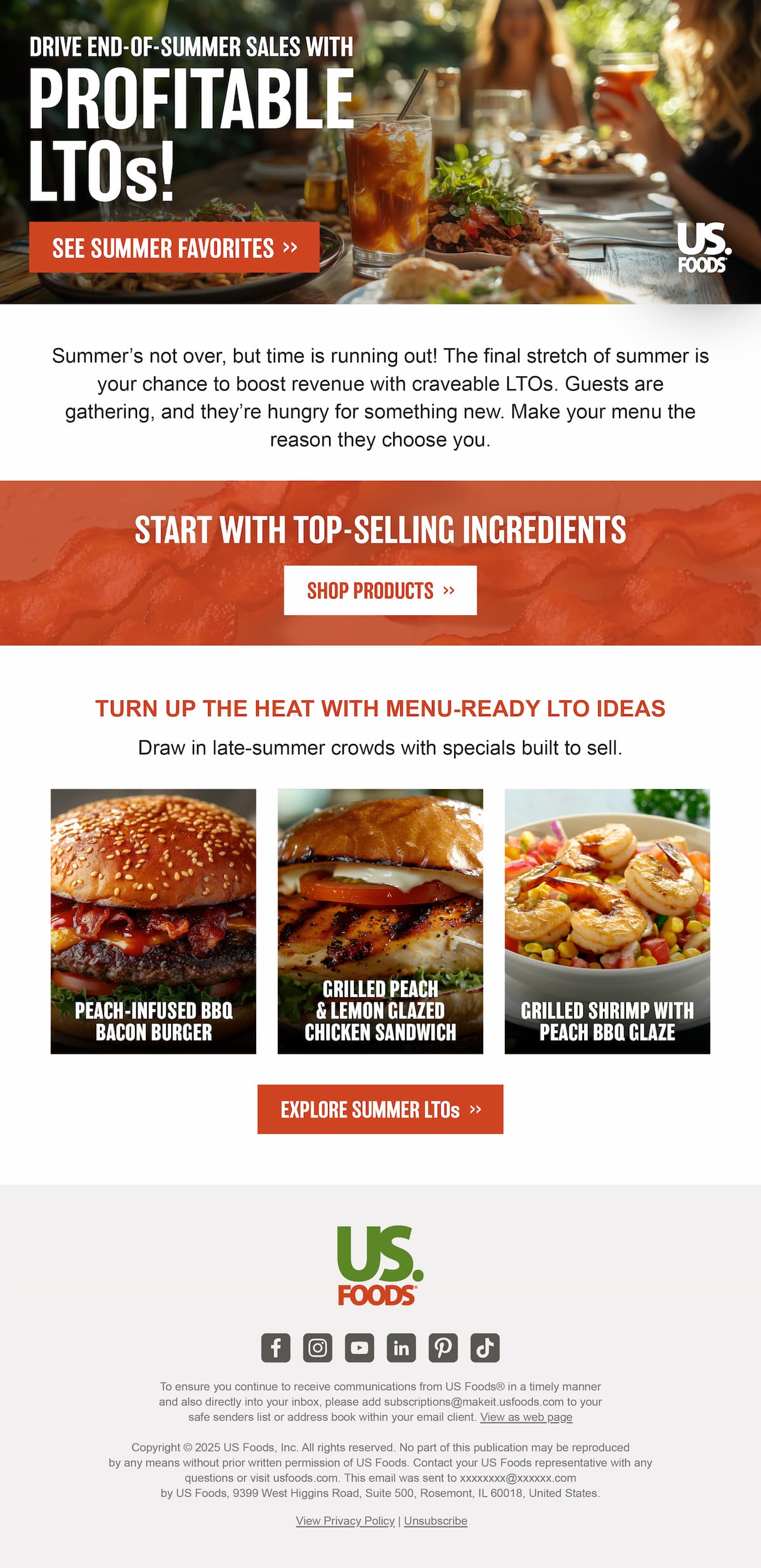Image resolution: width=761 pixels, height=1568 pixels.
Task: Open the Instagram icon in the footer
Action: pos(318,1348)
